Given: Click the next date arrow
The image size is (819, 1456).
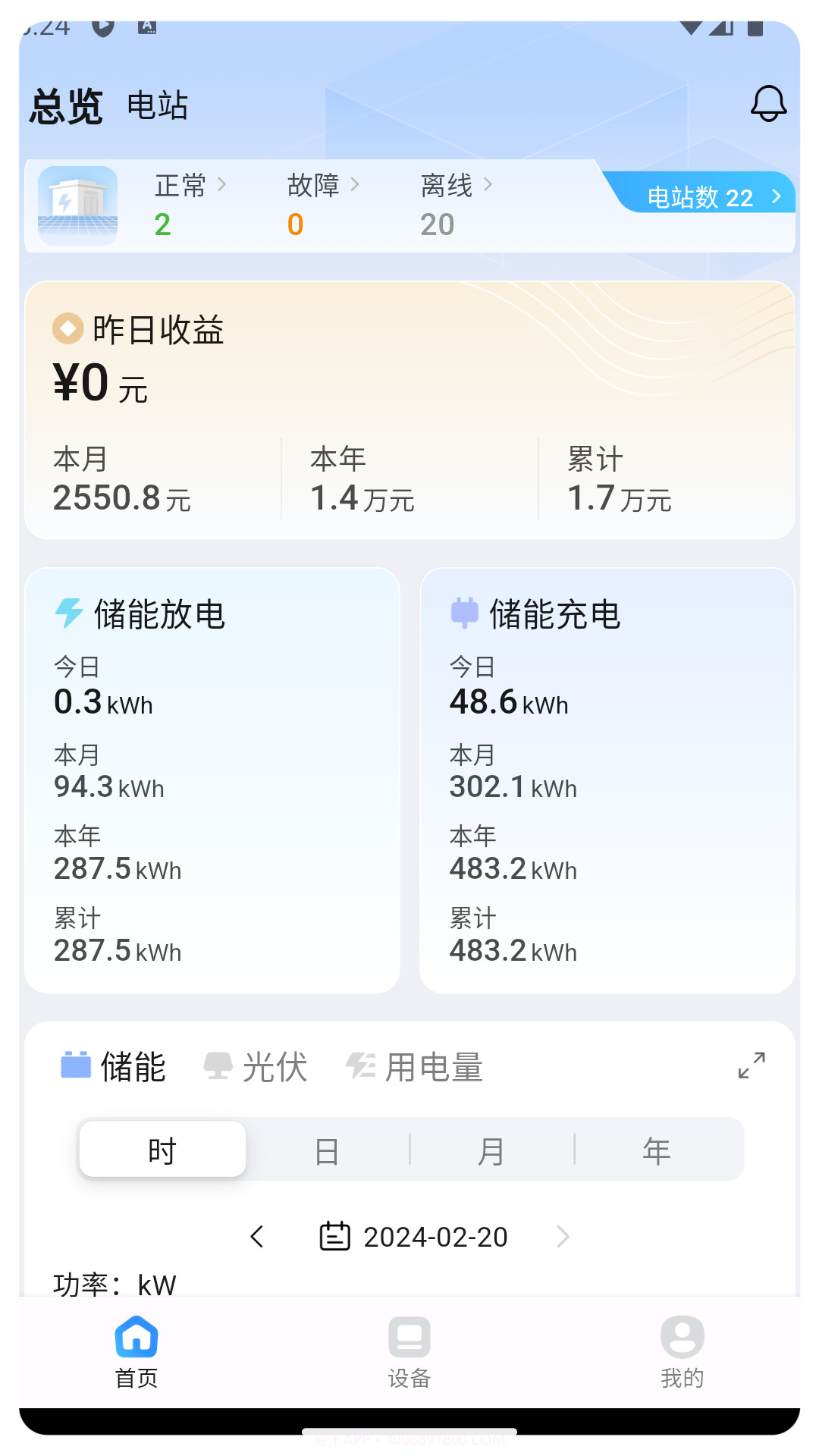Looking at the screenshot, I should (x=563, y=1236).
